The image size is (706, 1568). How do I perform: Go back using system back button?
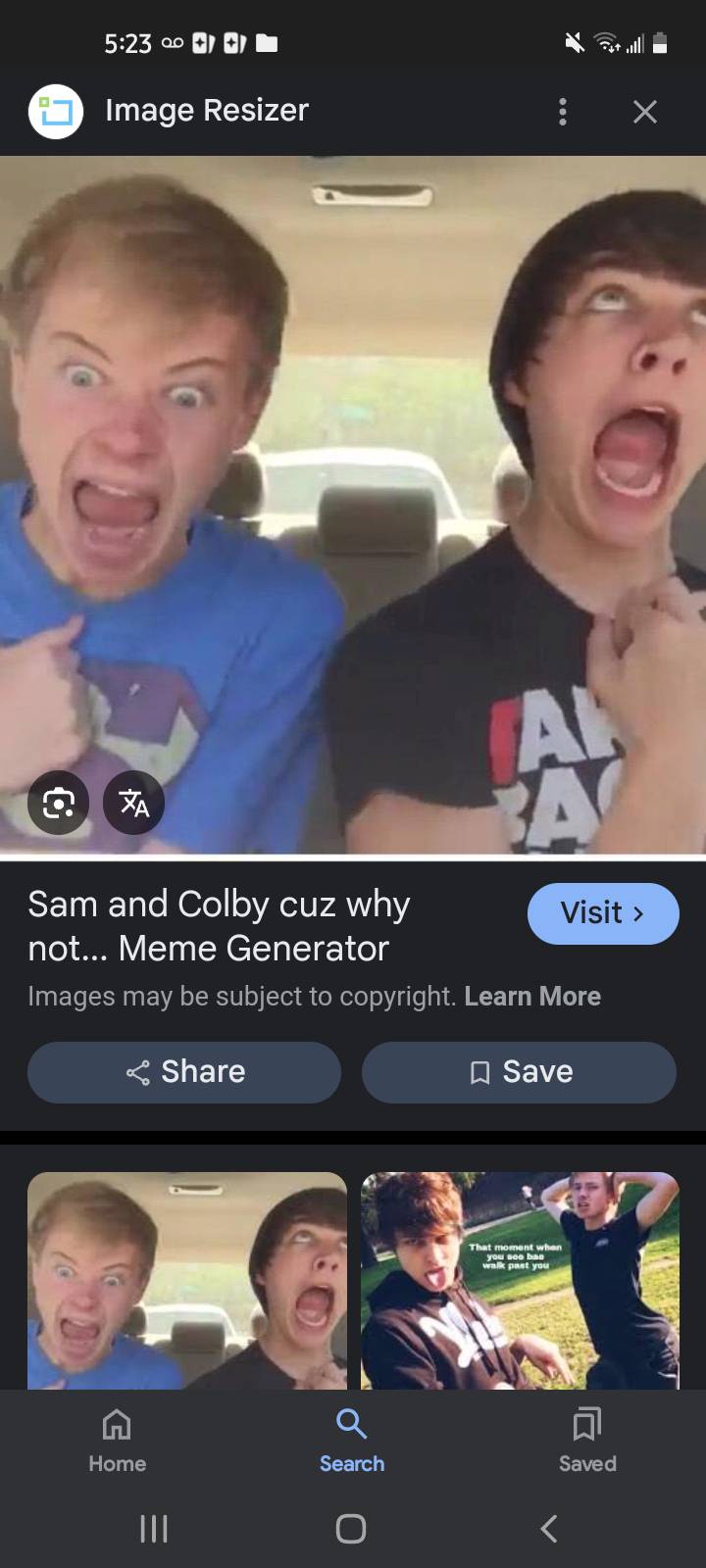[x=549, y=1528]
